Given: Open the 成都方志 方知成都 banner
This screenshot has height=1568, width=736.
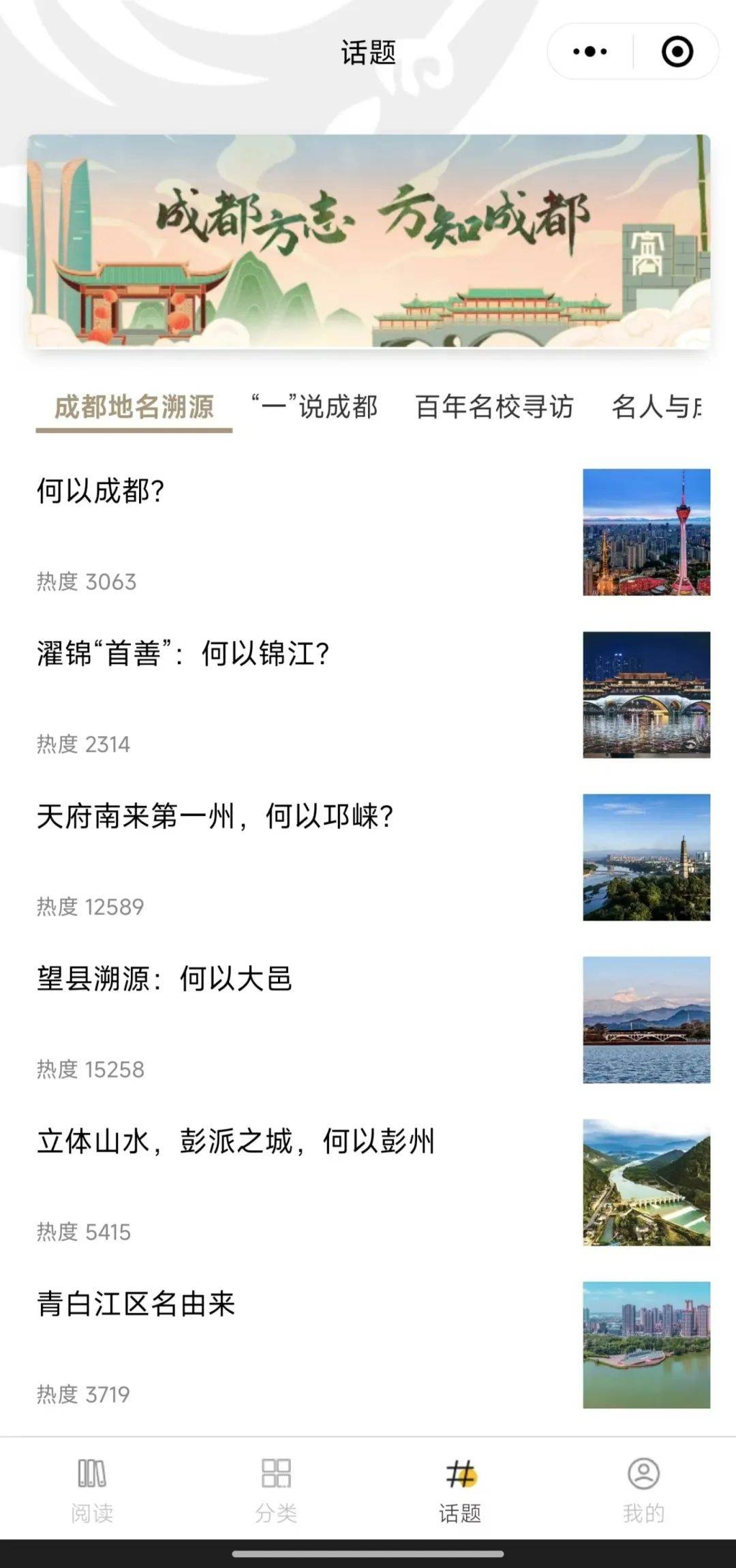Looking at the screenshot, I should 368,241.
